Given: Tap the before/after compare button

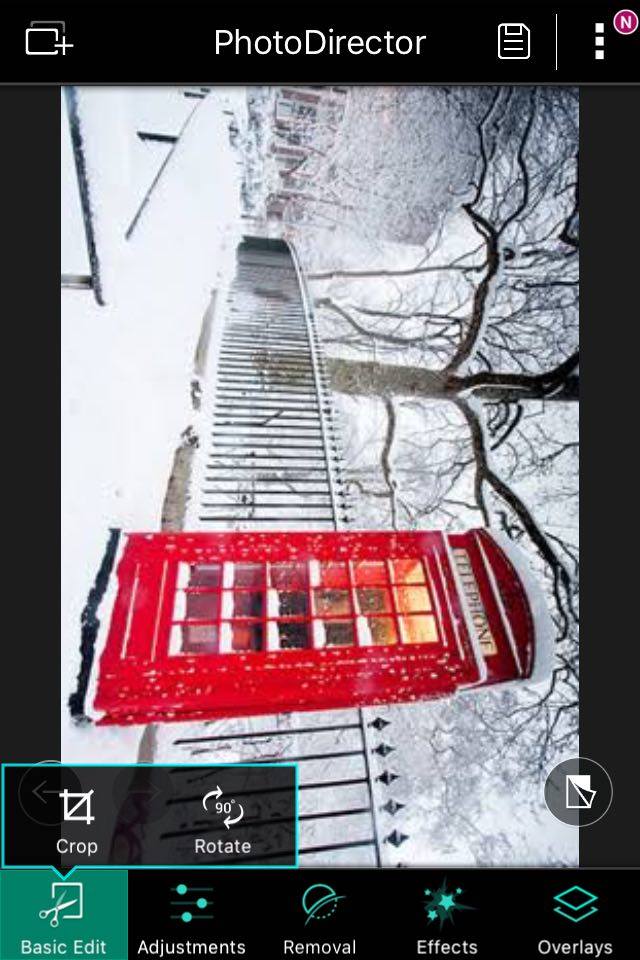Looking at the screenshot, I should 578,792.
